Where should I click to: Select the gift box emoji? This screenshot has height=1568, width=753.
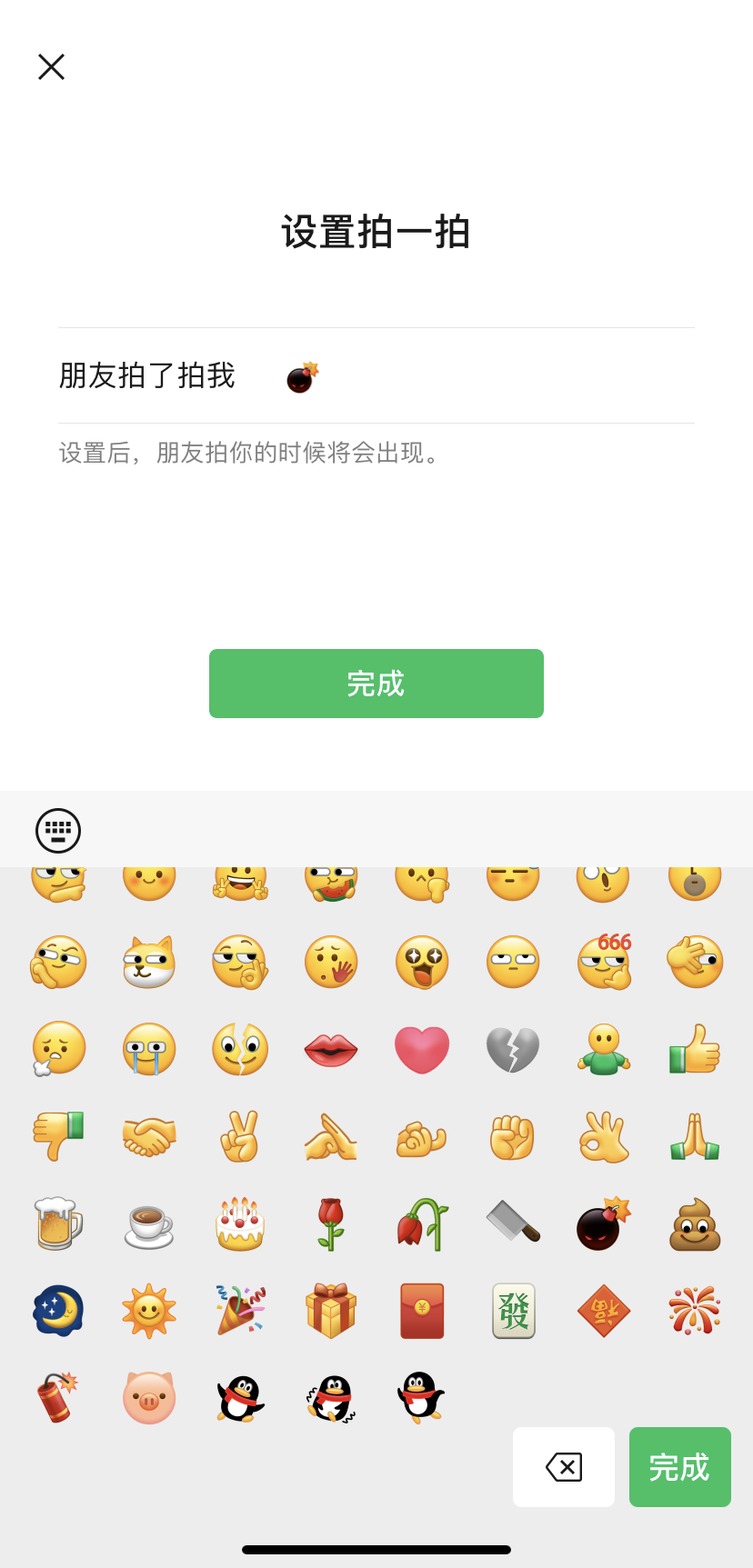coord(330,1310)
